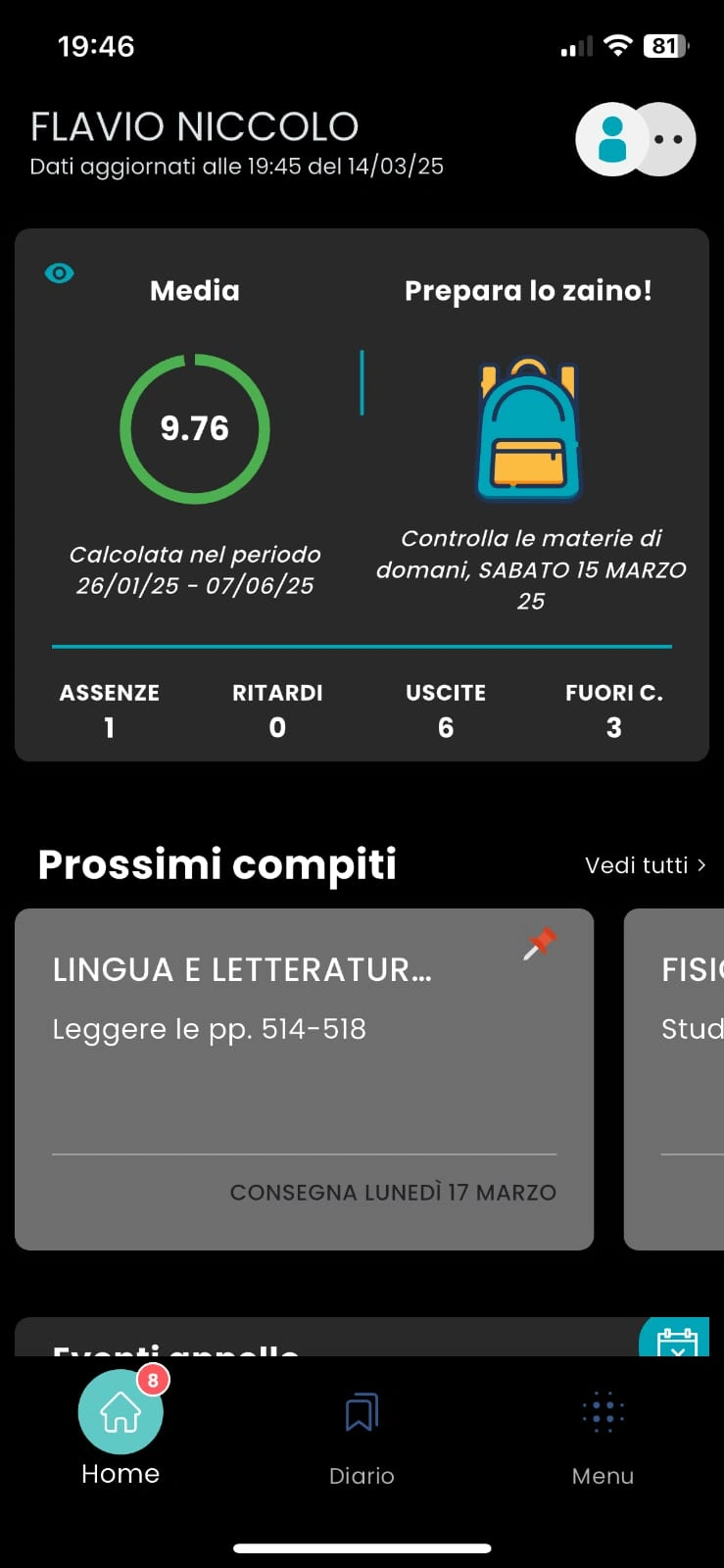Open the Prepara lo zaino backpack section
724x1568 pixels.
pyautogui.click(x=529, y=429)
